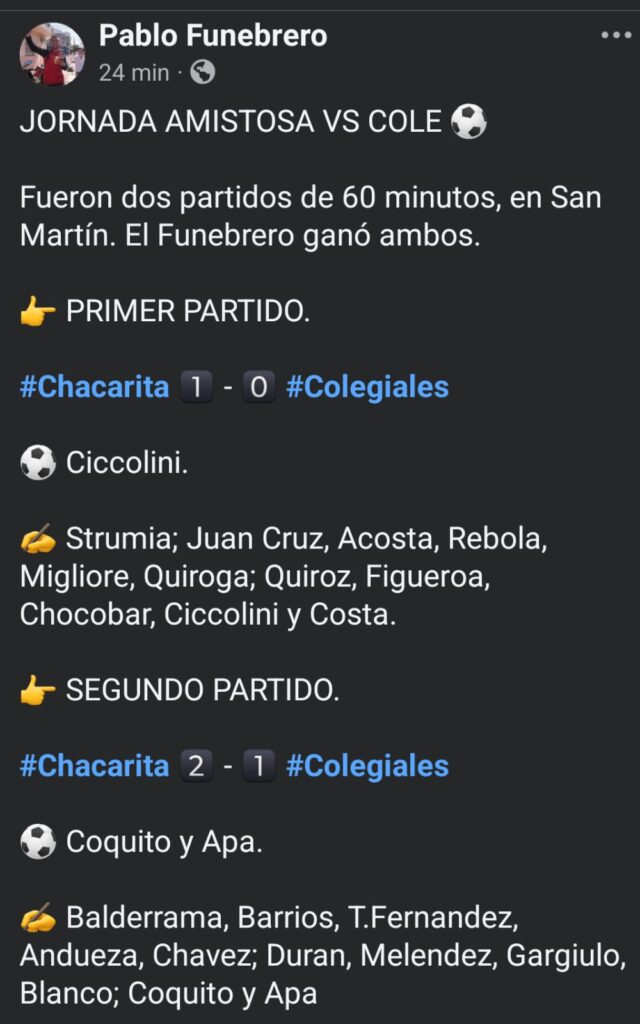Open #Chacarita hashtag in the 1 - 0 score line

click(x=95, y=387)
